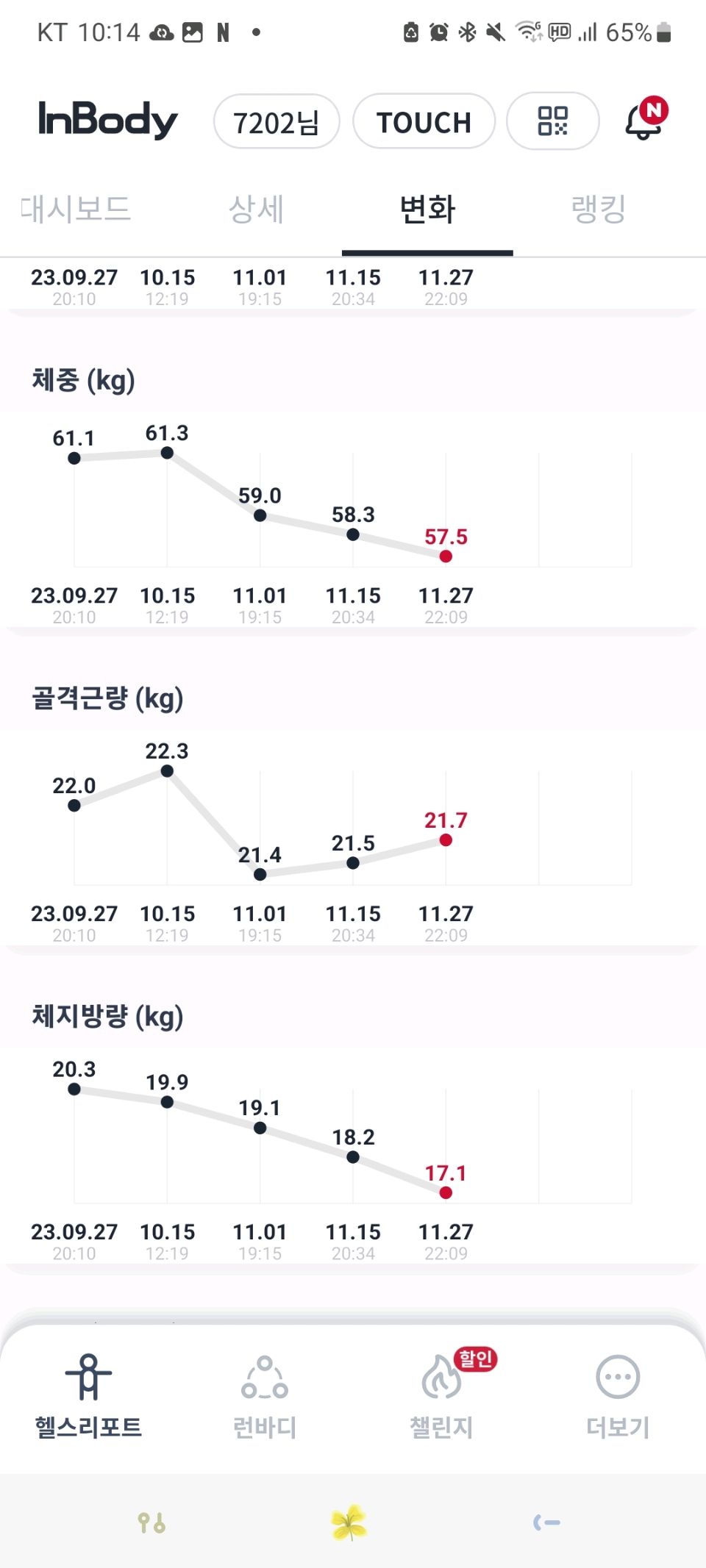The width and height of the screenshot is (706, 1568).
Task: Tap the system home button
Action: click(x=349, y=1522)
